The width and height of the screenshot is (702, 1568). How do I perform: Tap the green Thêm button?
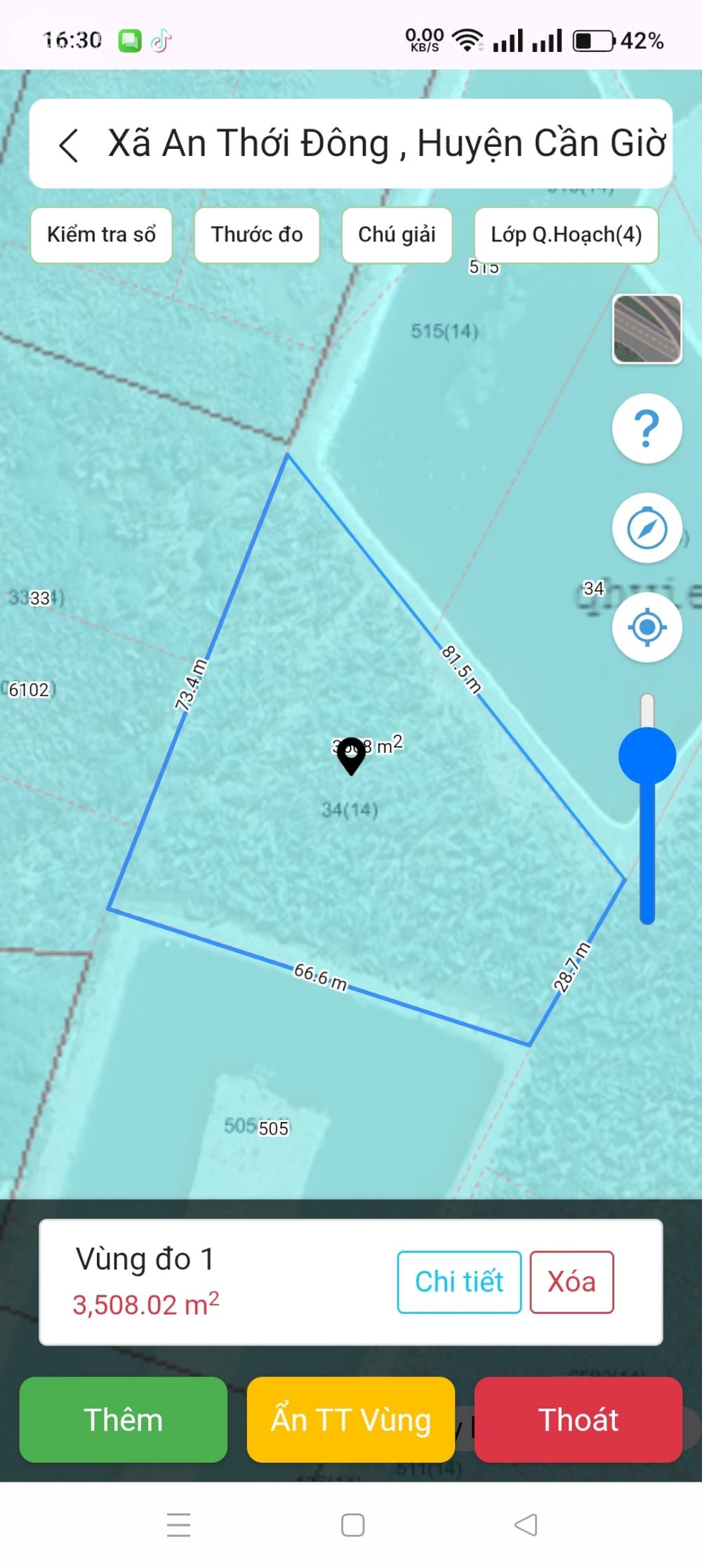click(x=124, y=1419)
